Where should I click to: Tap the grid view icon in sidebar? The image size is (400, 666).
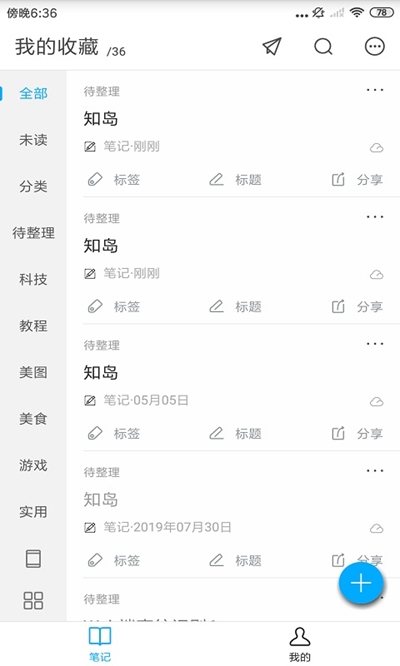pyautogui.click(x=33, y=601)
